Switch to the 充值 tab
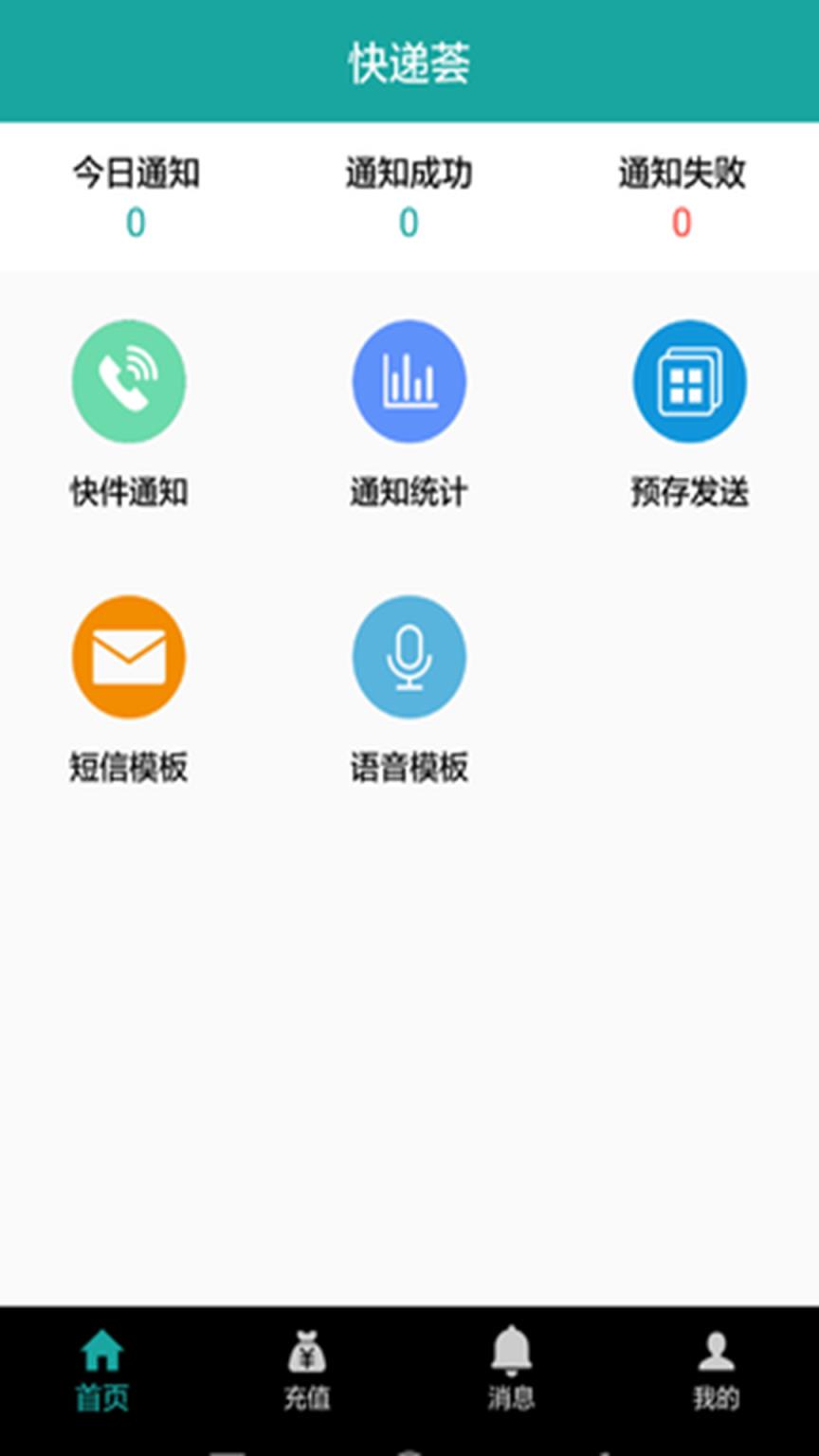Screen dimensions: 819x1456 tap(305, 1379)
